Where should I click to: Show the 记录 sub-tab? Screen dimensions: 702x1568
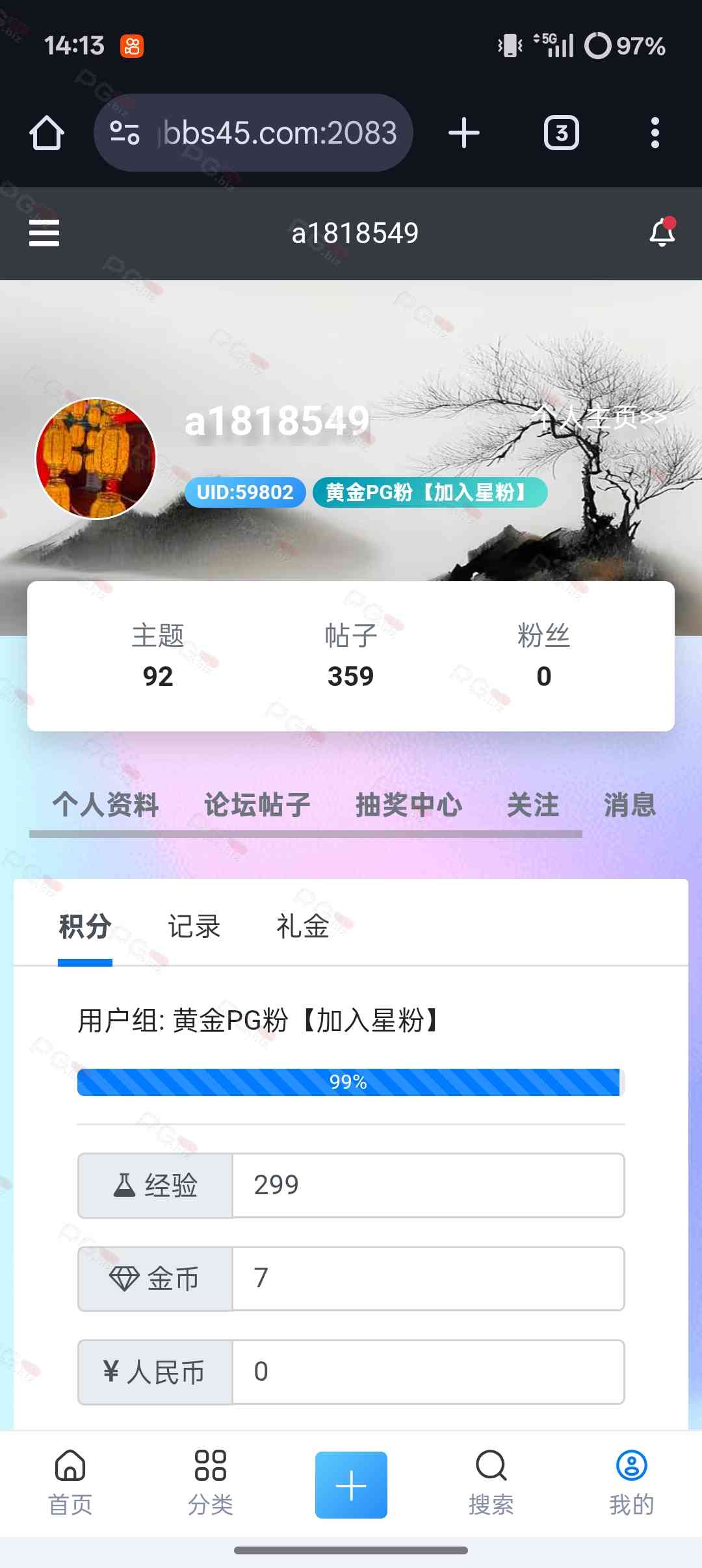coord(194,926)
